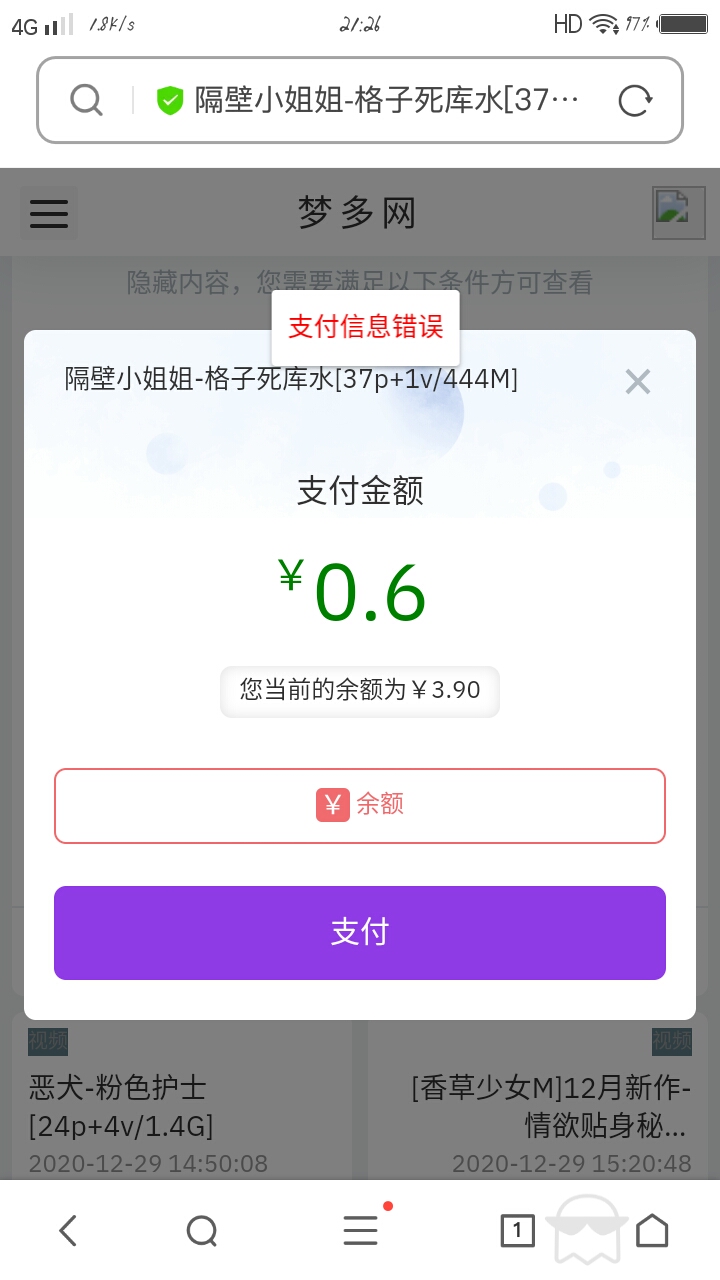Tap the address bar search icon
This screenshot has height=1280, width=720.
(x=86, y=100)
